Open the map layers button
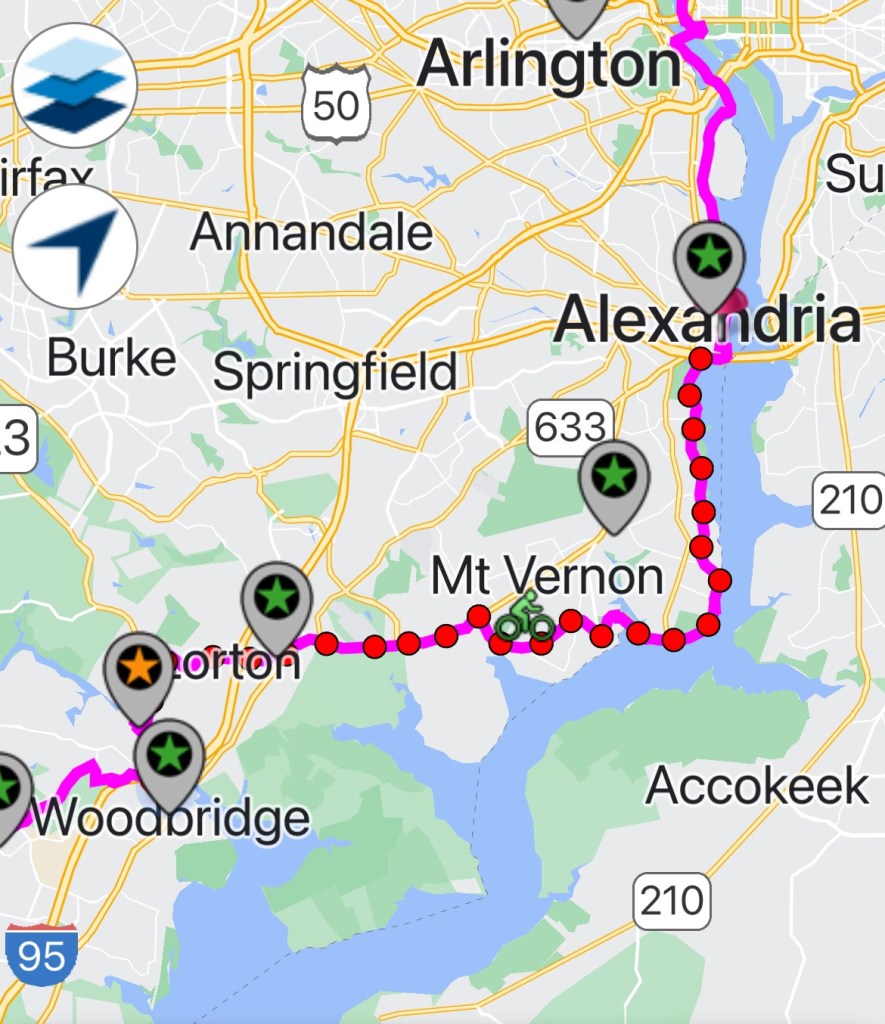The height and width of the screenshot is (1024, 885). pos(75,85)
